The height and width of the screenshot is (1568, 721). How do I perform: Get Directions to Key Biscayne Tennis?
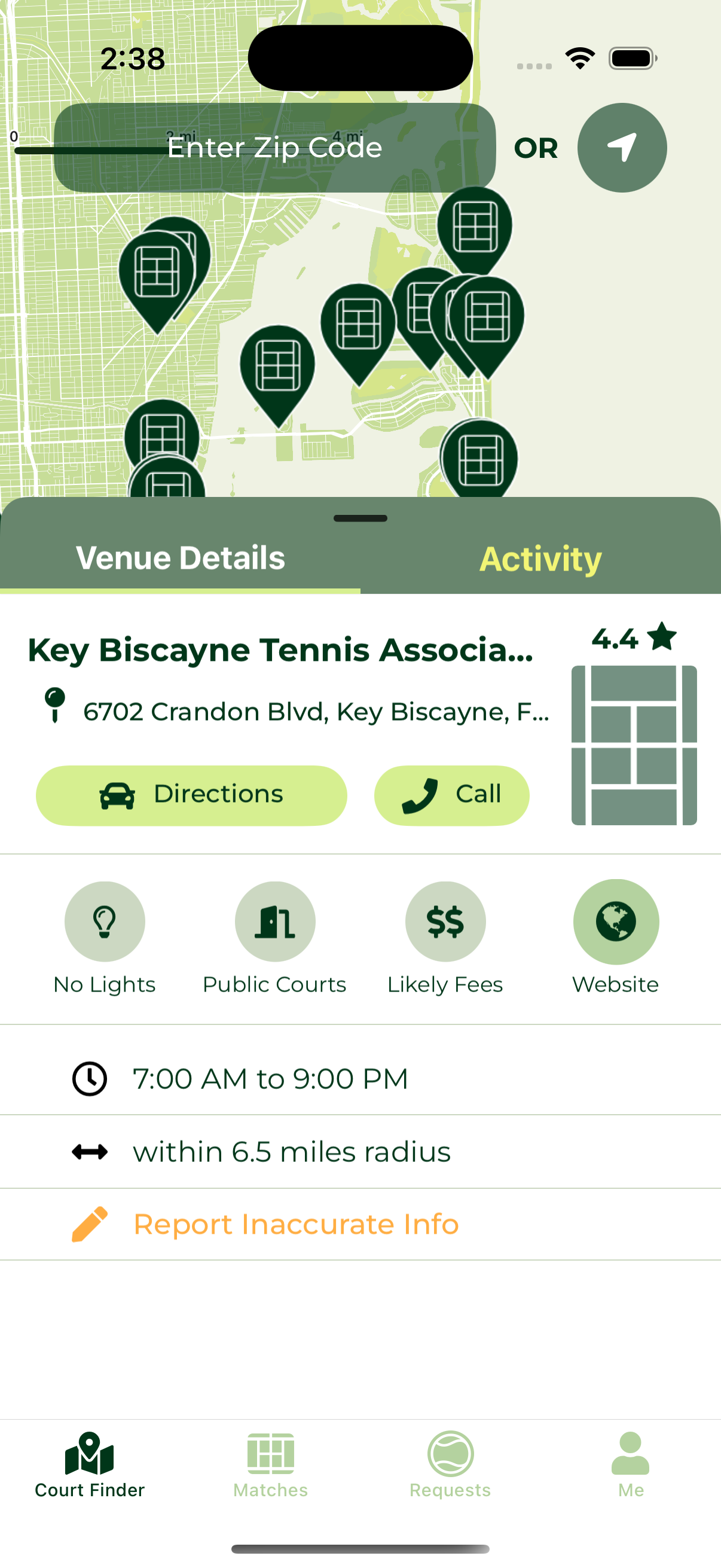point(191,795)
